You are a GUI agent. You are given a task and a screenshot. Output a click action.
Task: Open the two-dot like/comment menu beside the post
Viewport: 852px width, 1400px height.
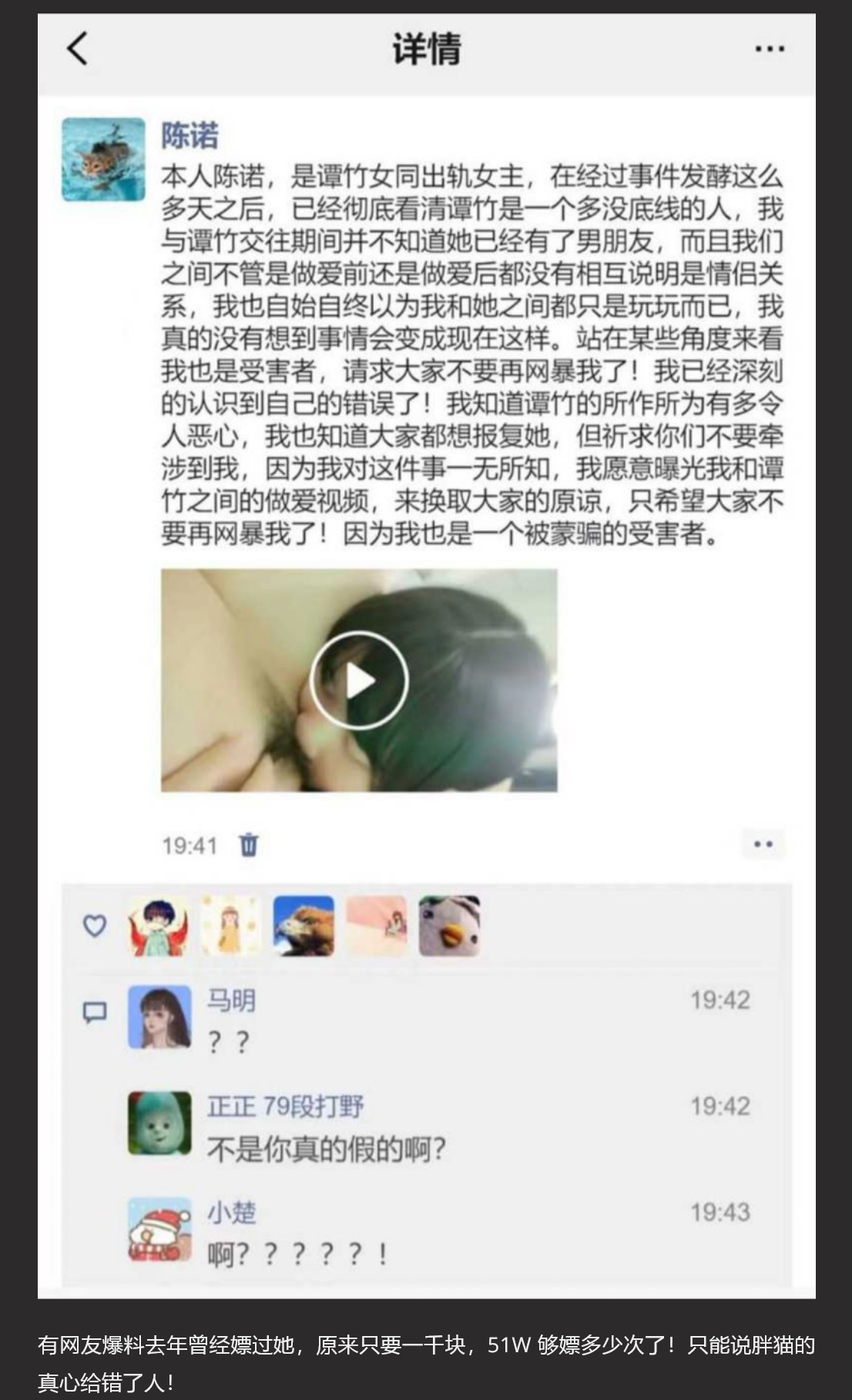tap(764, 844)
